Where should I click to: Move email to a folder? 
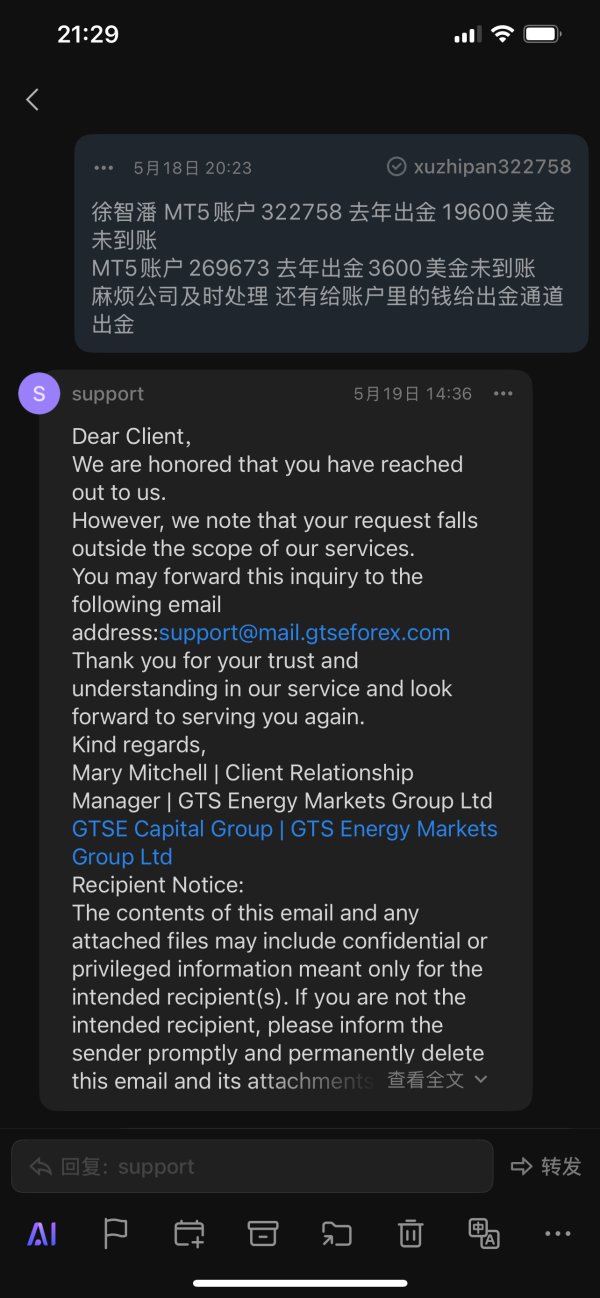pyautogui.click(x=337, y=1234)
